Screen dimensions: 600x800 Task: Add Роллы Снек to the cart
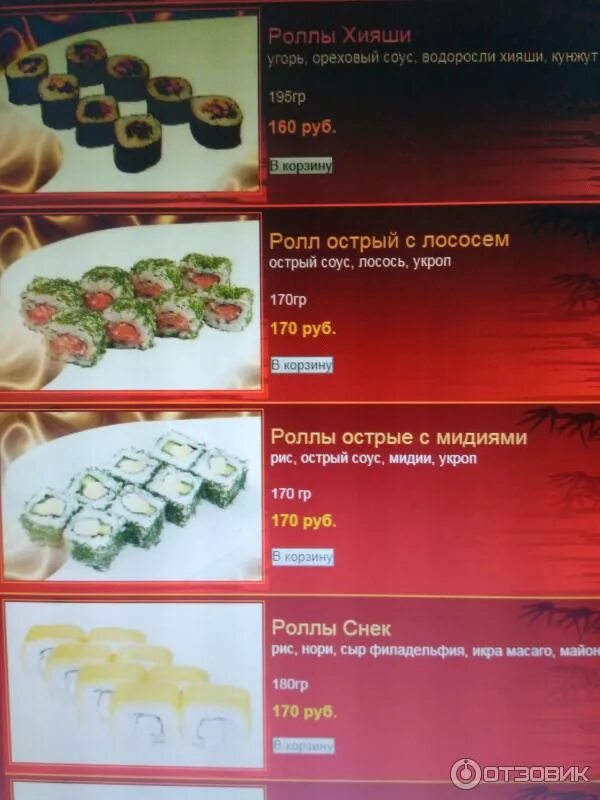pyautogui.click(x=303, y=746)
